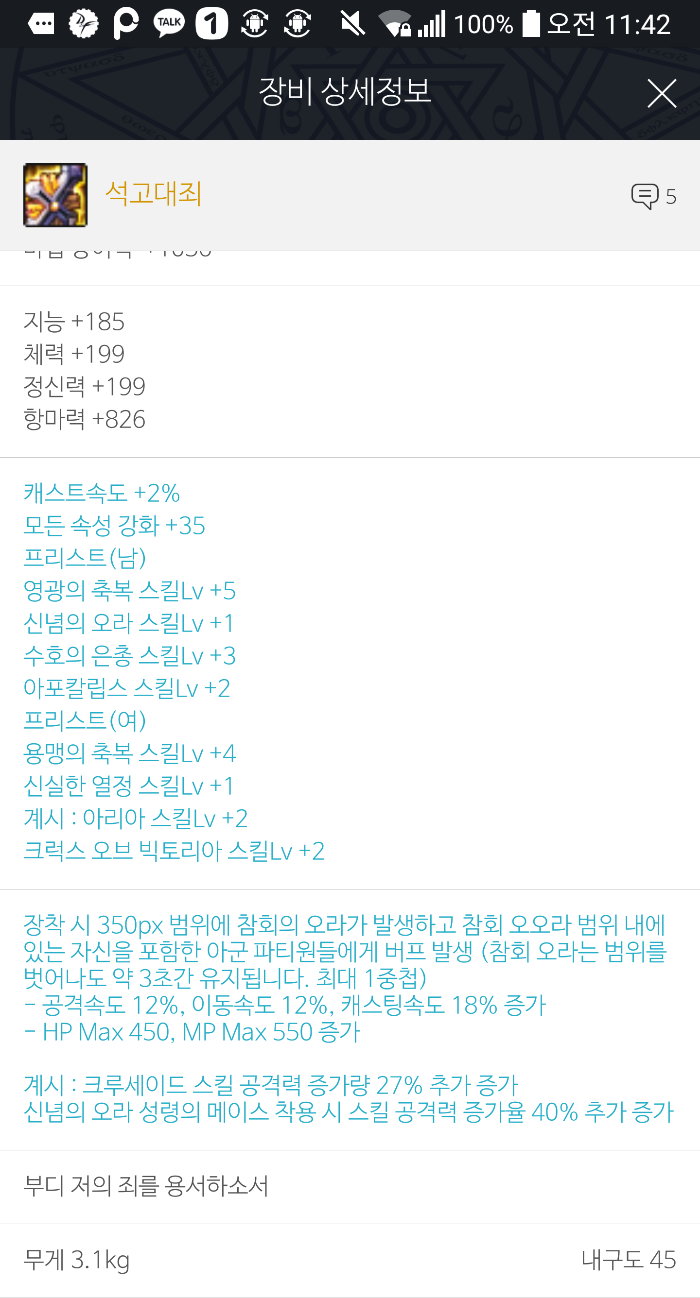700x1298 pixels.
Task: Close the 장비 상세정보 screen
Action: pyautogui.click(x=662, y=93)
